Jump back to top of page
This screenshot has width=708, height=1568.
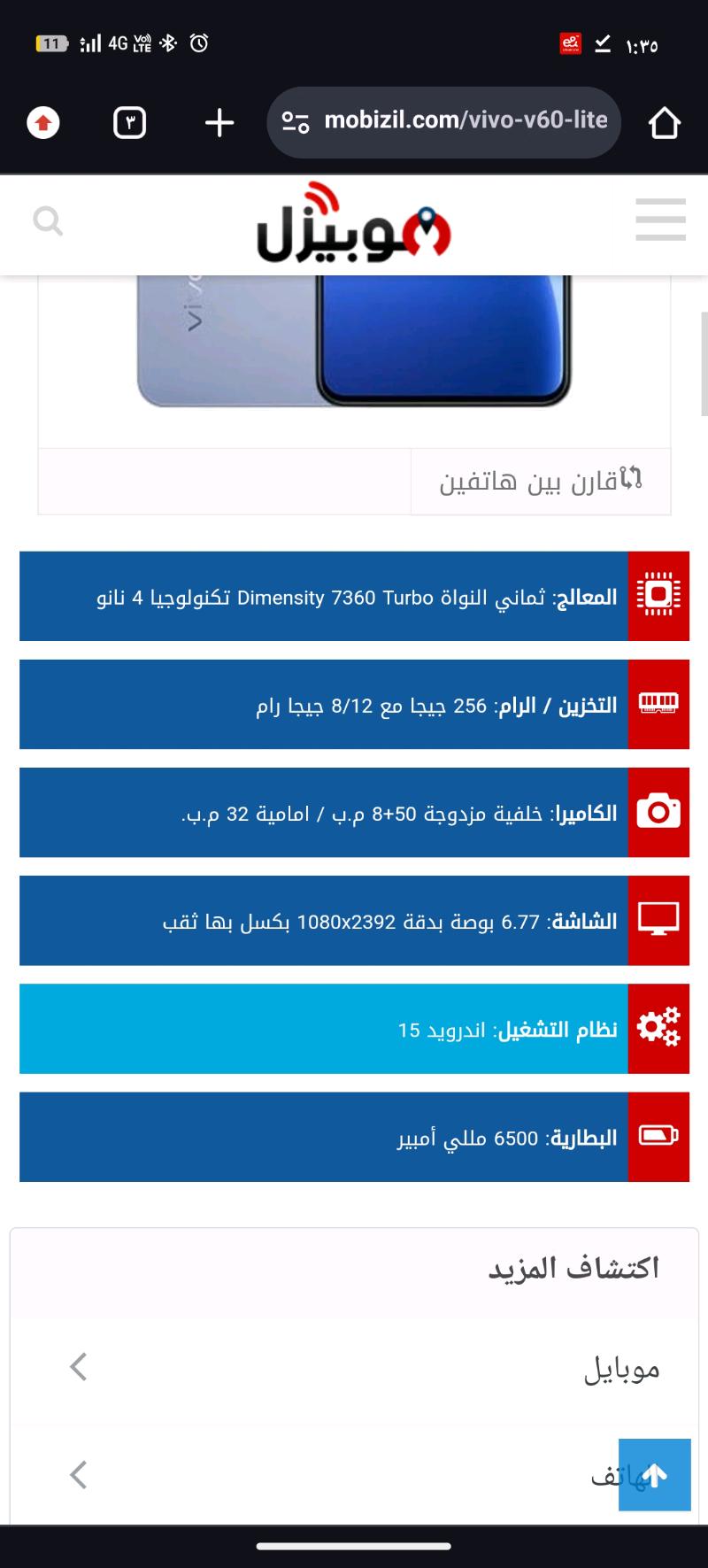click(654, 1474)
